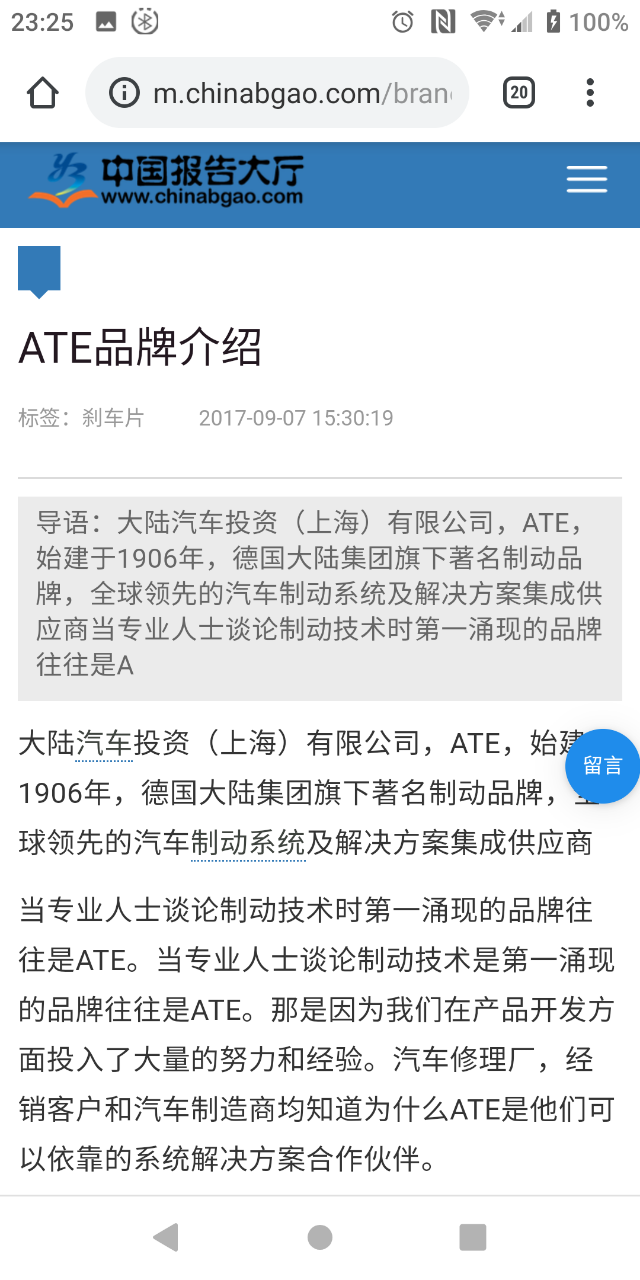
Task: Tap the address bar showing m.chinabgao.com
Action: [300, 93]
